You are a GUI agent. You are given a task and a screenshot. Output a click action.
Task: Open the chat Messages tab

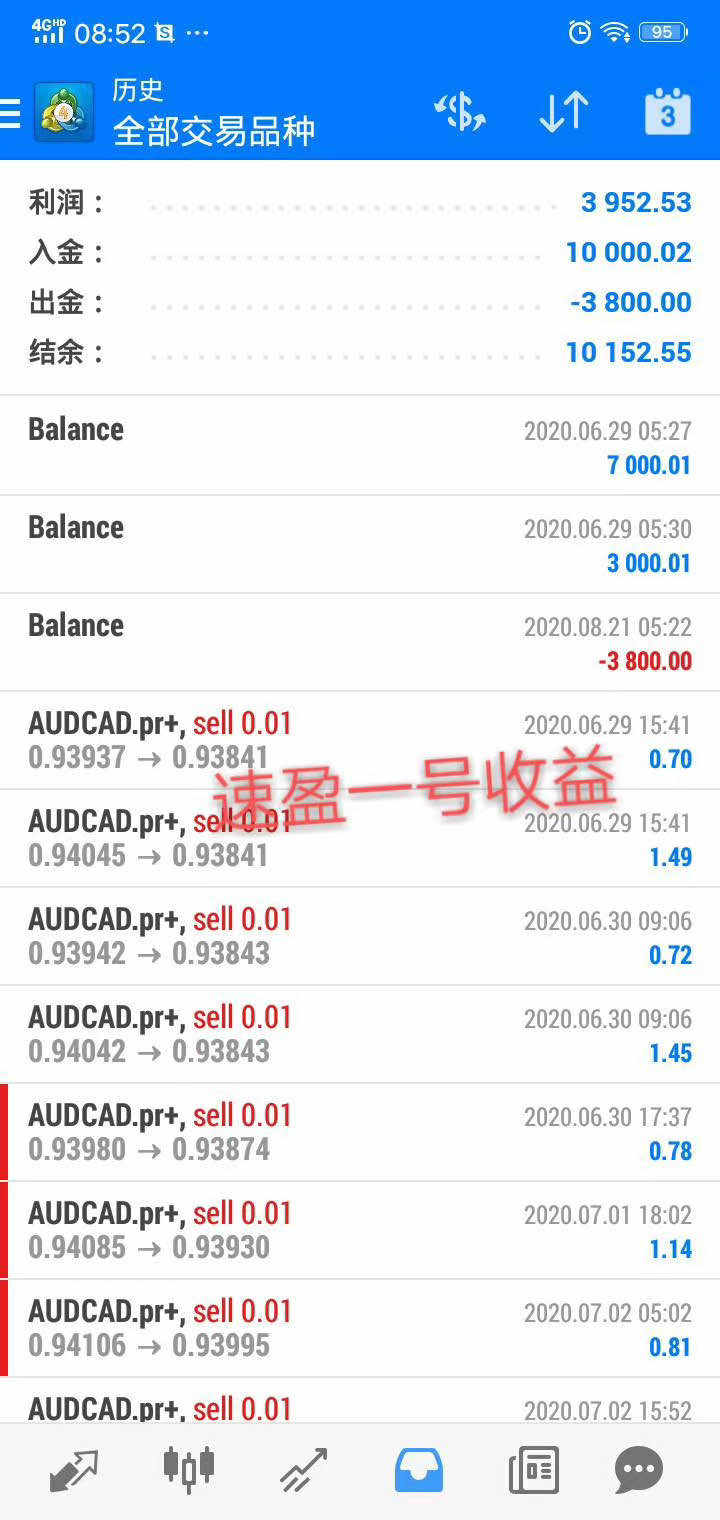[638, 1471]
